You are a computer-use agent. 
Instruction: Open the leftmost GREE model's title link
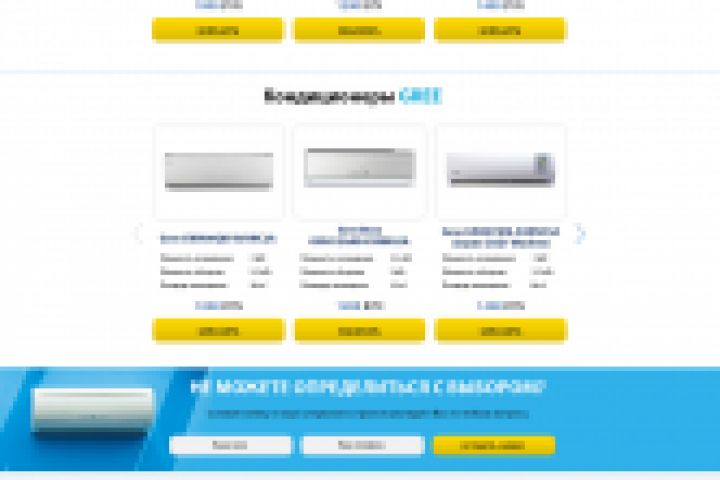click(x=219, y=239)
